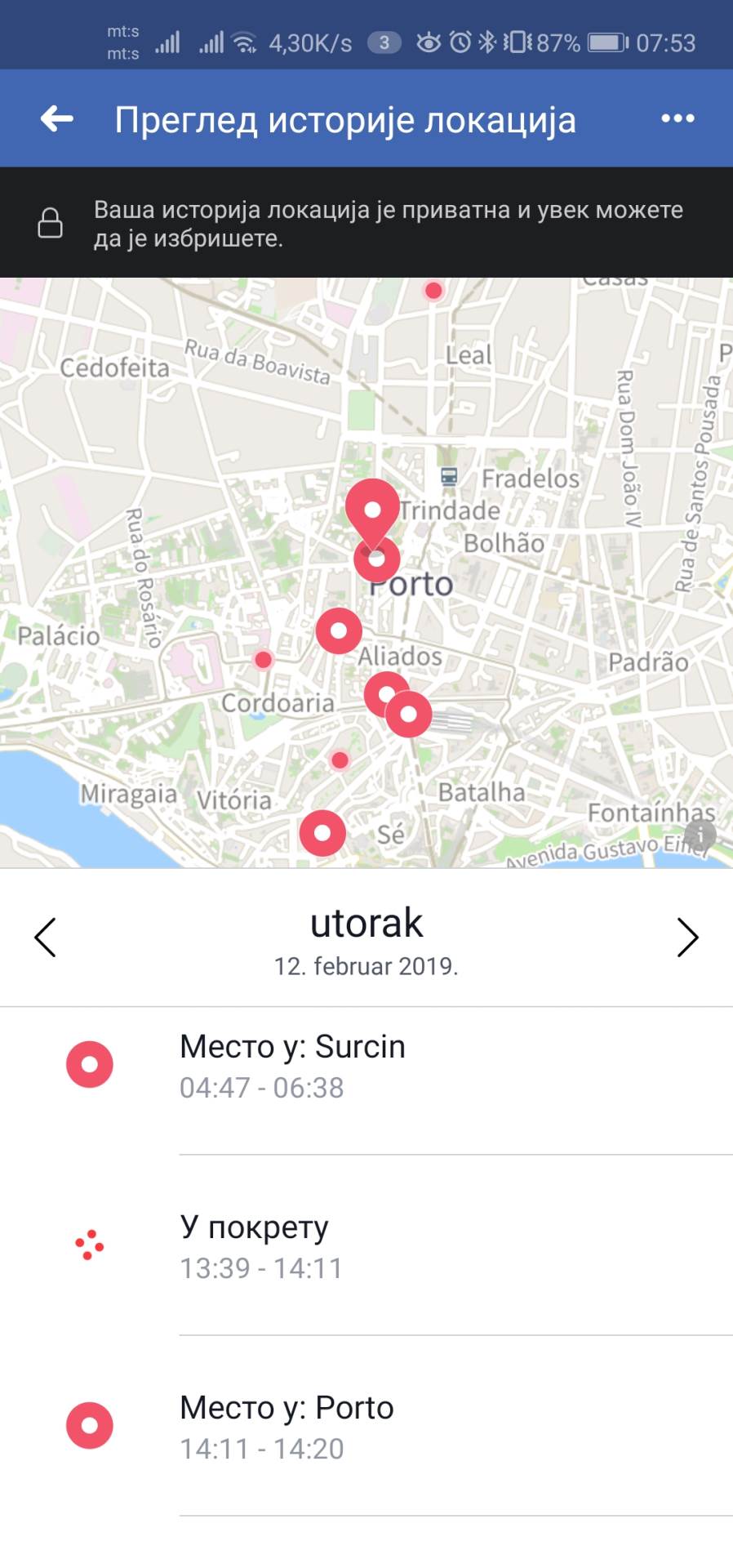Tap the map info icon
This screenshot has width=733, height=1568.
point(700,835)
